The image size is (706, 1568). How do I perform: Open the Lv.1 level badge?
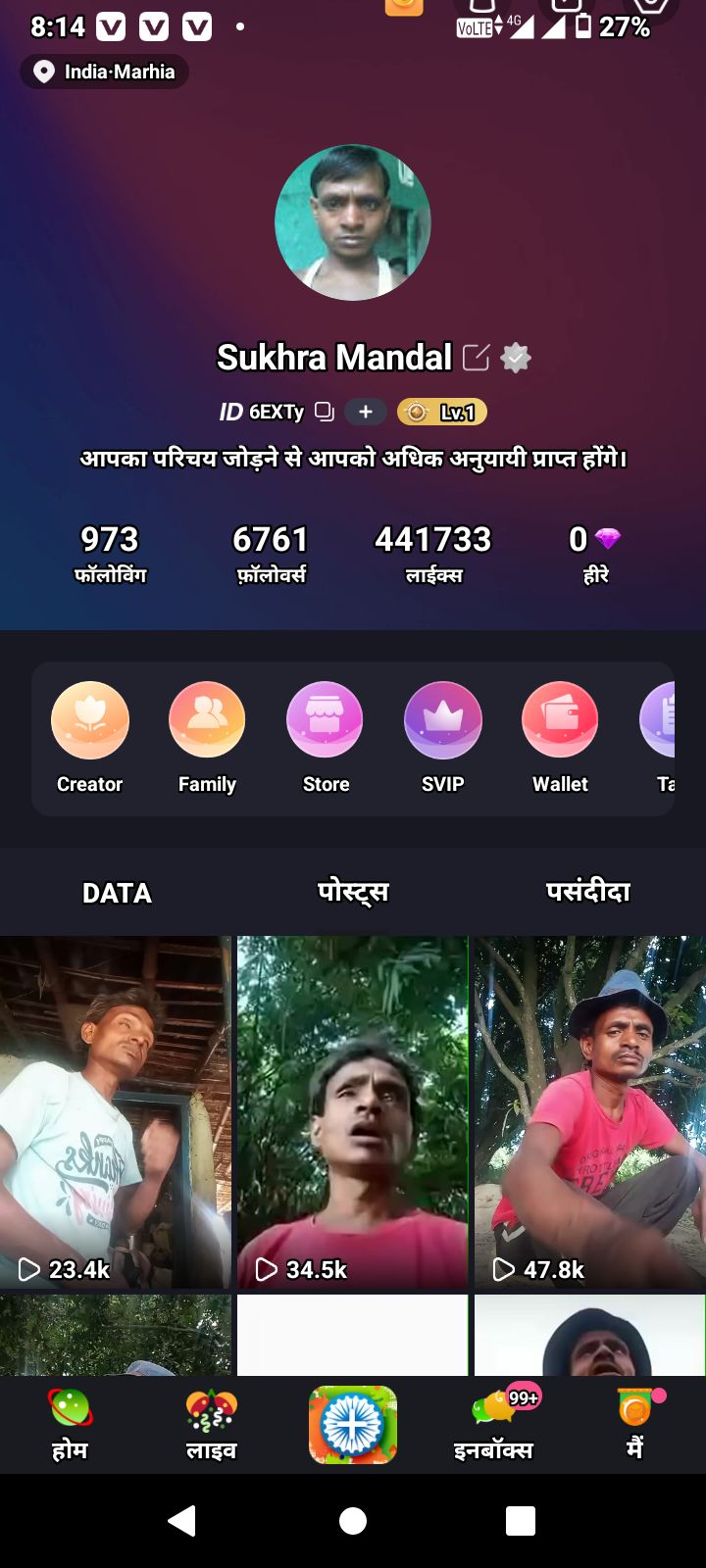pos(442,412)
